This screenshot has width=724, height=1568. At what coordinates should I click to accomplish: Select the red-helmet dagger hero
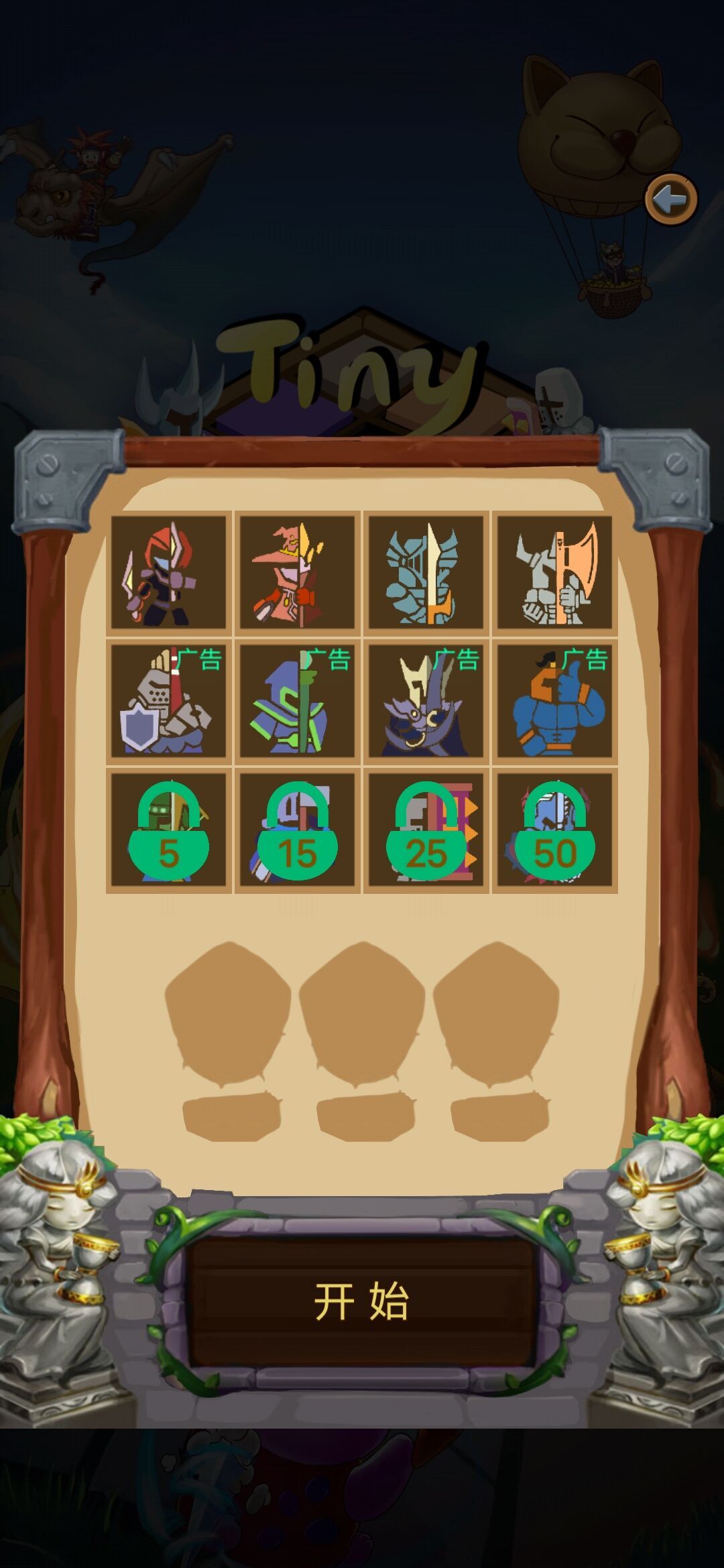[x=169, y=573]
